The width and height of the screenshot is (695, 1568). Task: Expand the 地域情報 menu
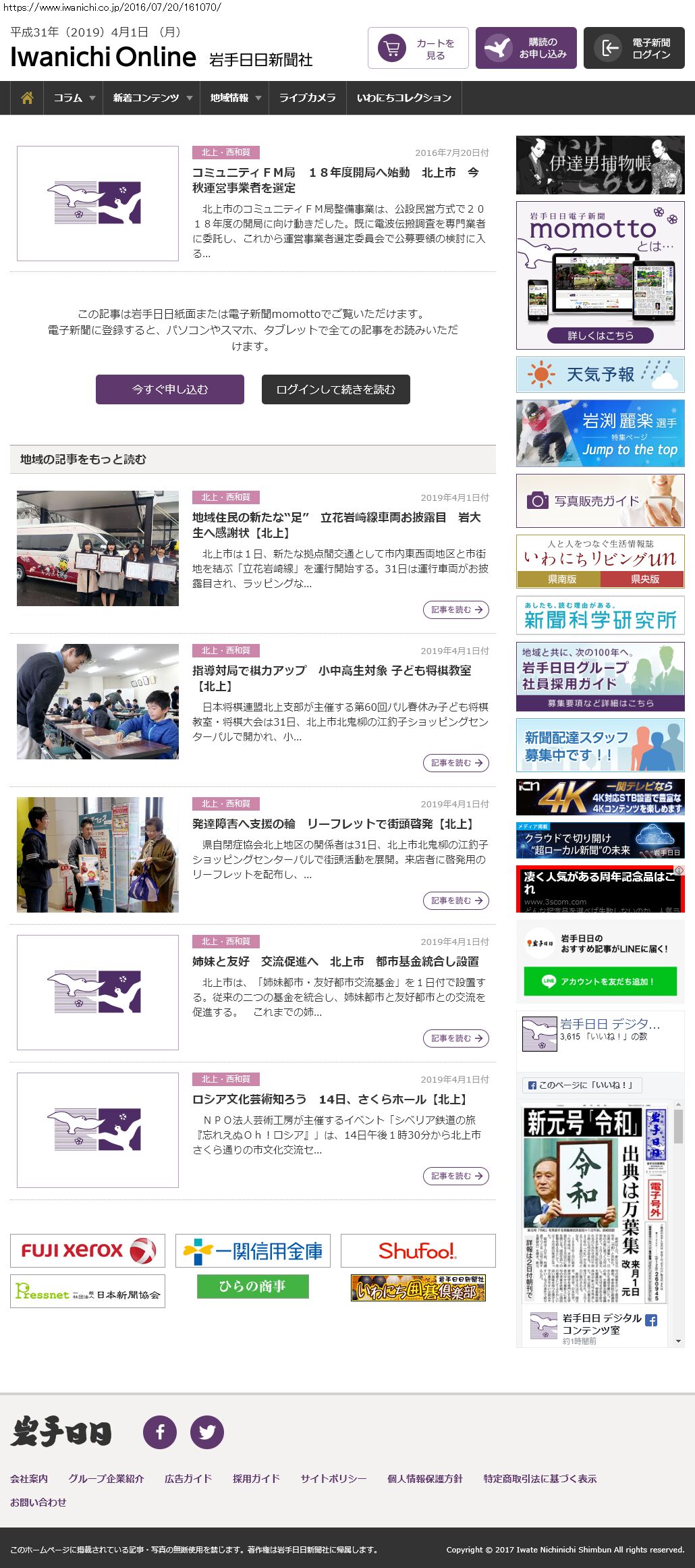click(x=235, y=98)
